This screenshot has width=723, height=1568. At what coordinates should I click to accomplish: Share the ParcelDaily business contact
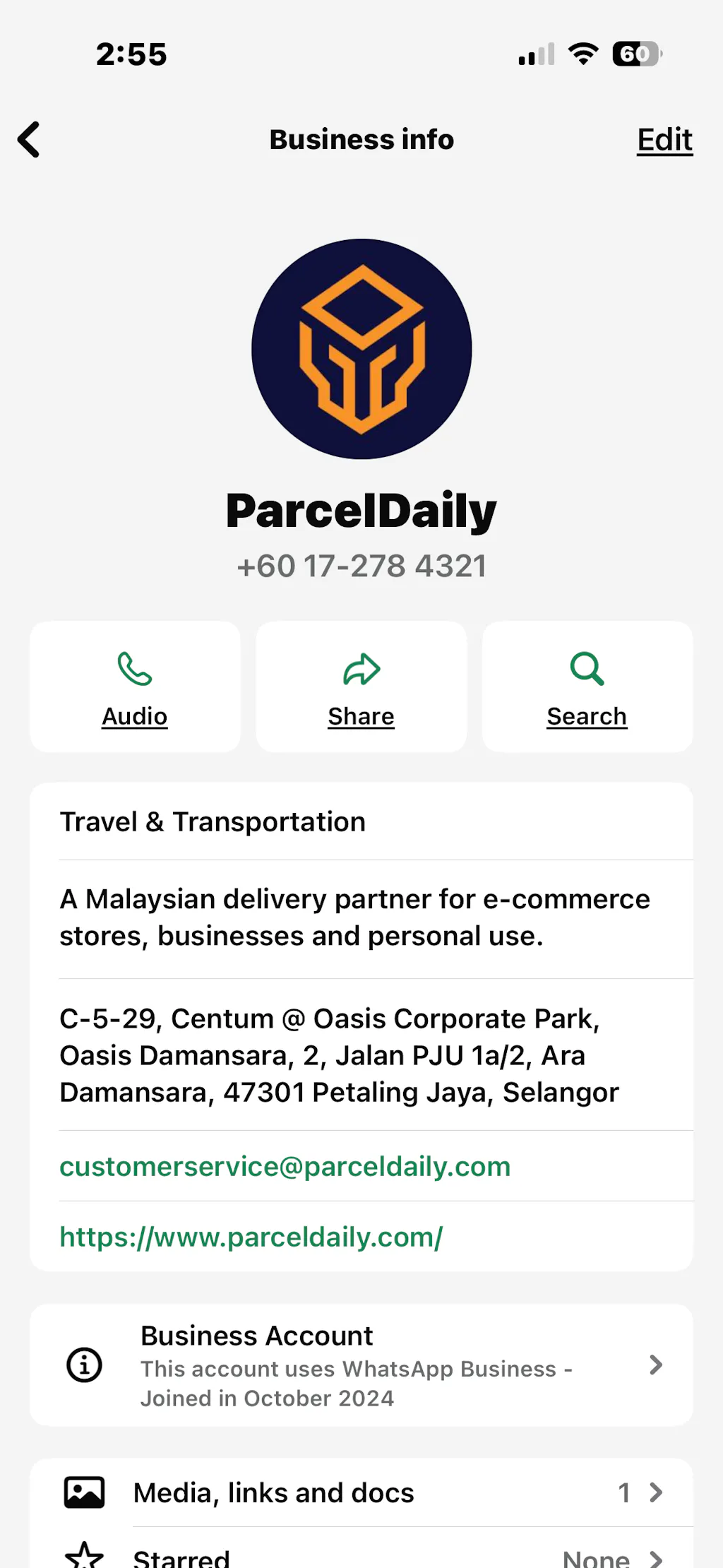[x=361, y=687]
